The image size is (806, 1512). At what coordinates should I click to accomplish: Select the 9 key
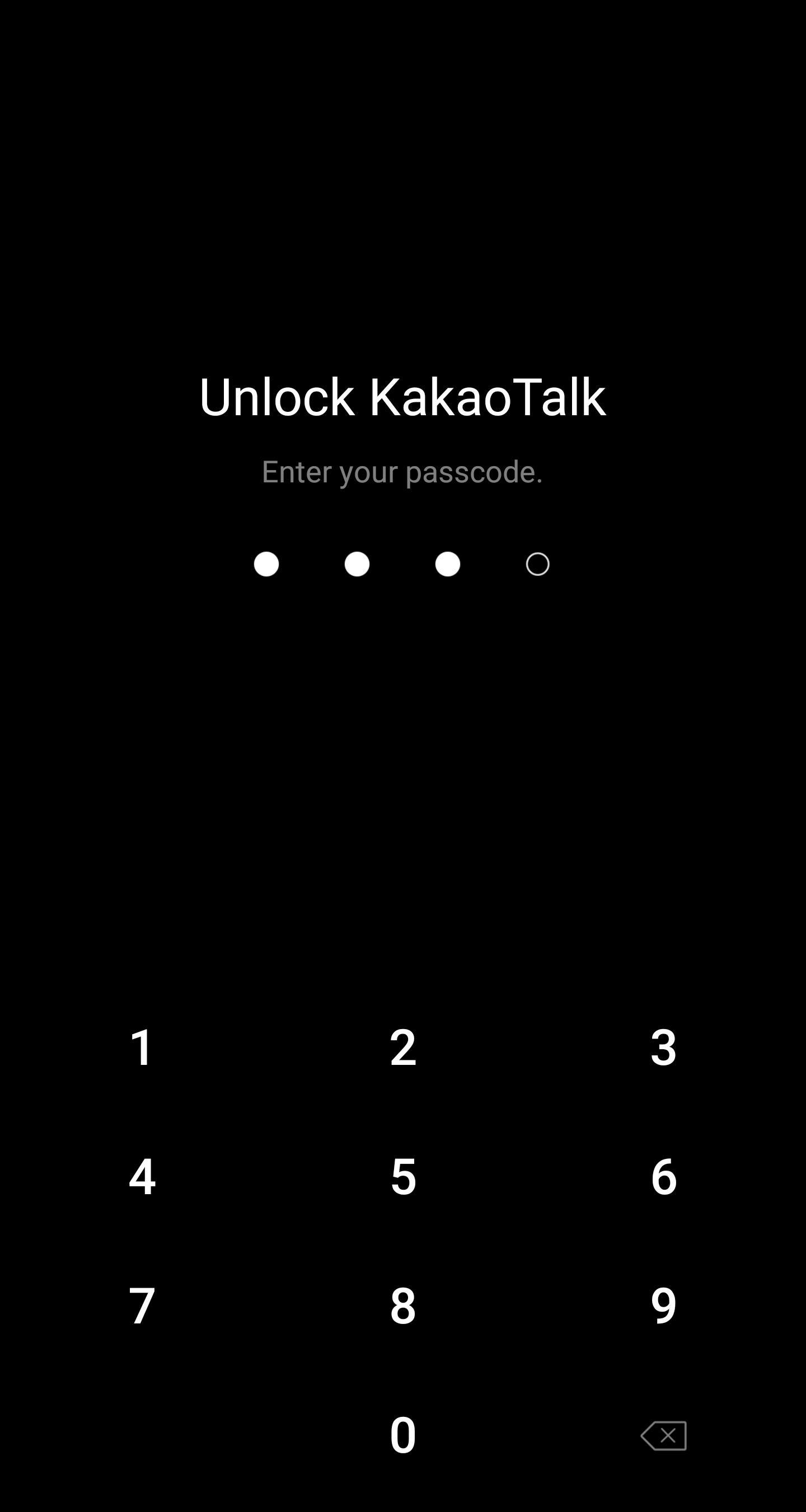tap(663, 1306)
